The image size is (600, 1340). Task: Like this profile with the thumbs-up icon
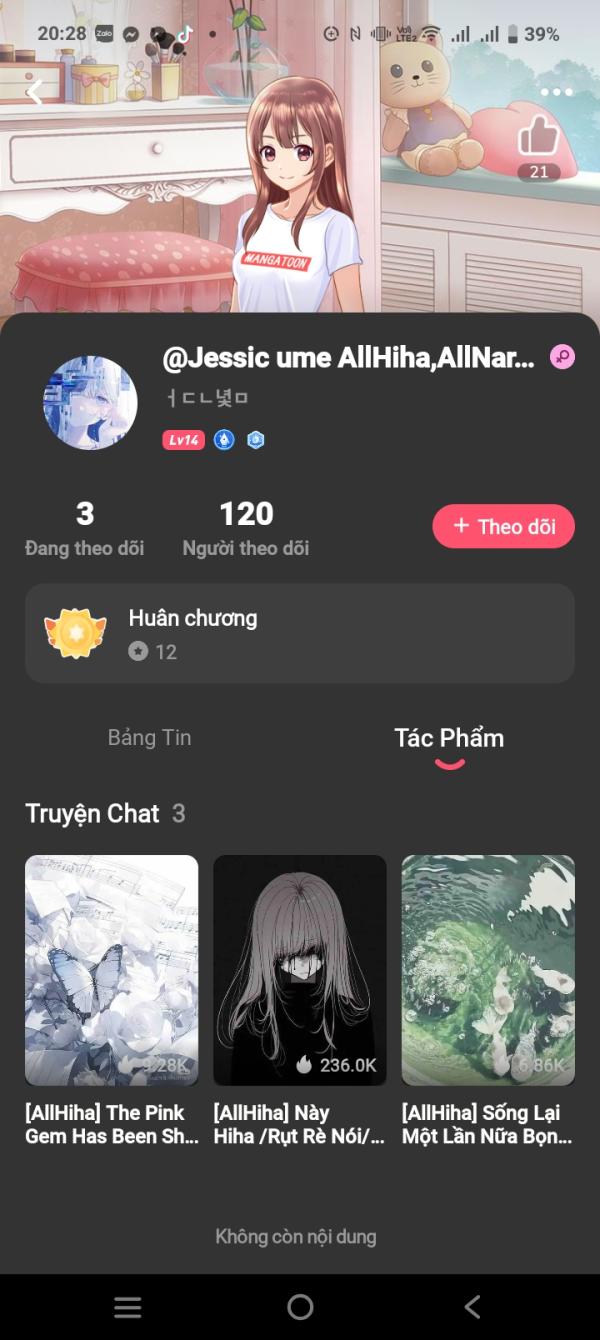(x=538, y=136)
